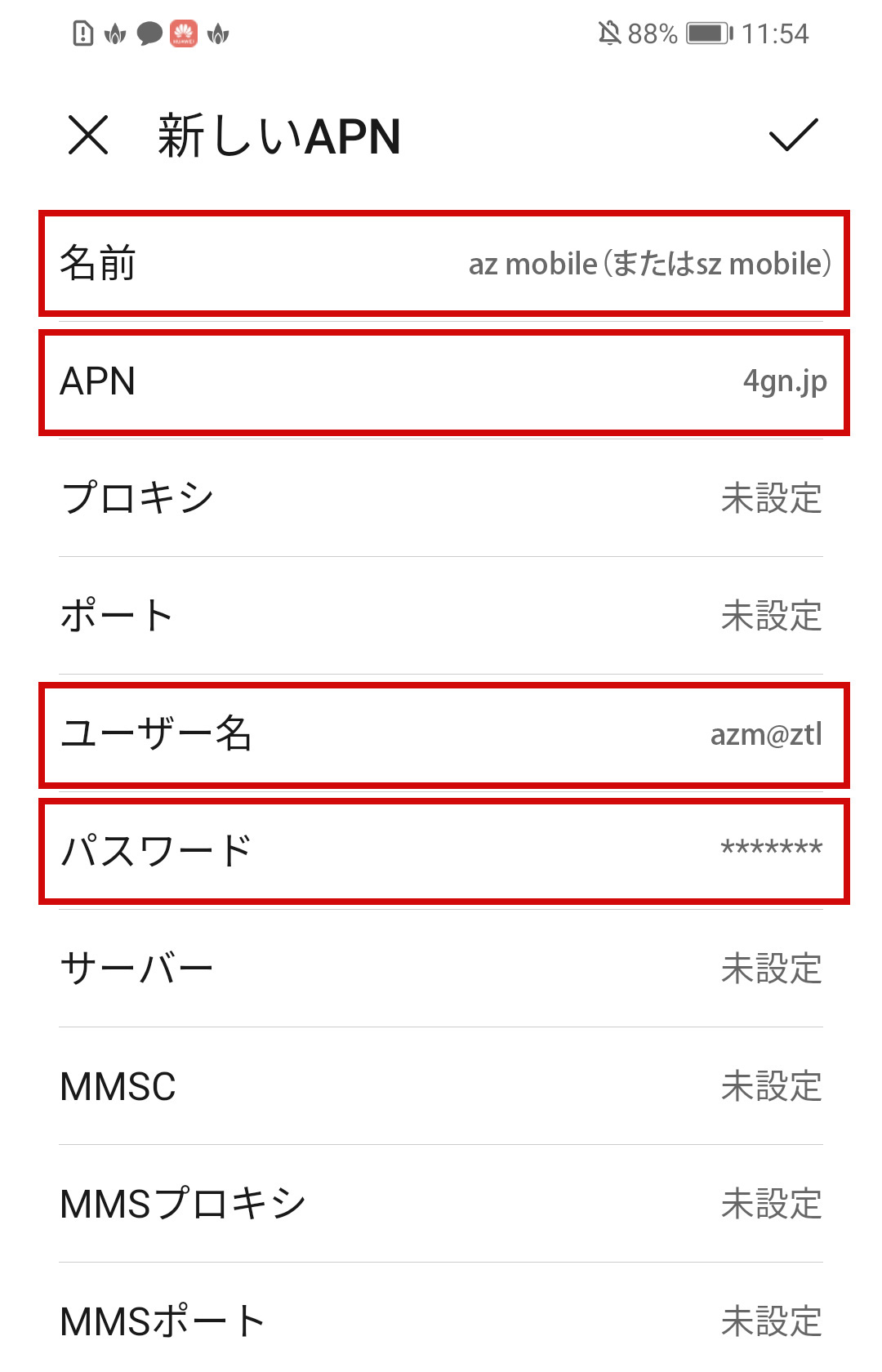This screenshot has height=1372, width=882.
Task: Open the MMSC setting row
Action: tap(441, 1086)
